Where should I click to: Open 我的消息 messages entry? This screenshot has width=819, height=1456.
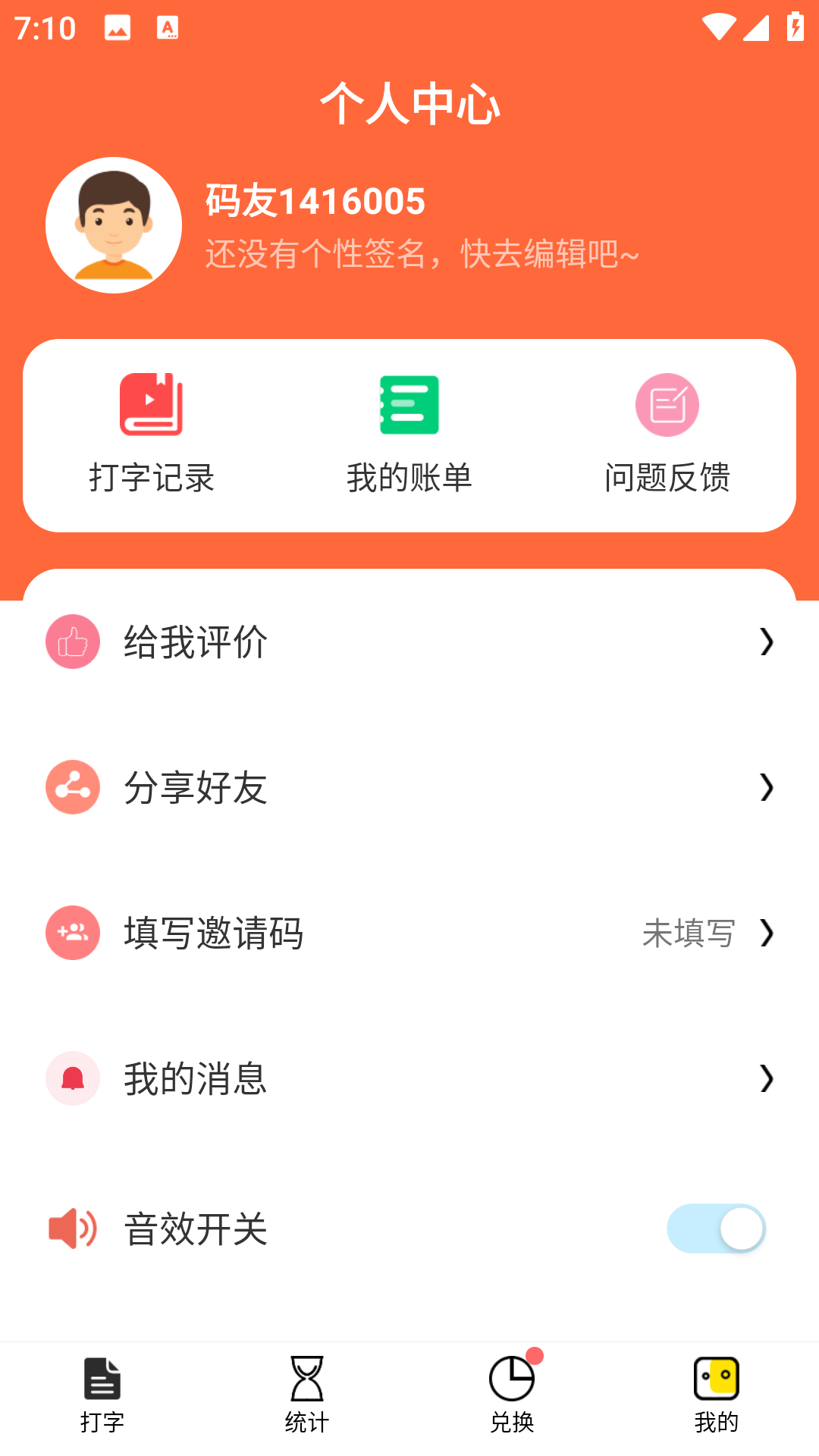coord(303,1079)
